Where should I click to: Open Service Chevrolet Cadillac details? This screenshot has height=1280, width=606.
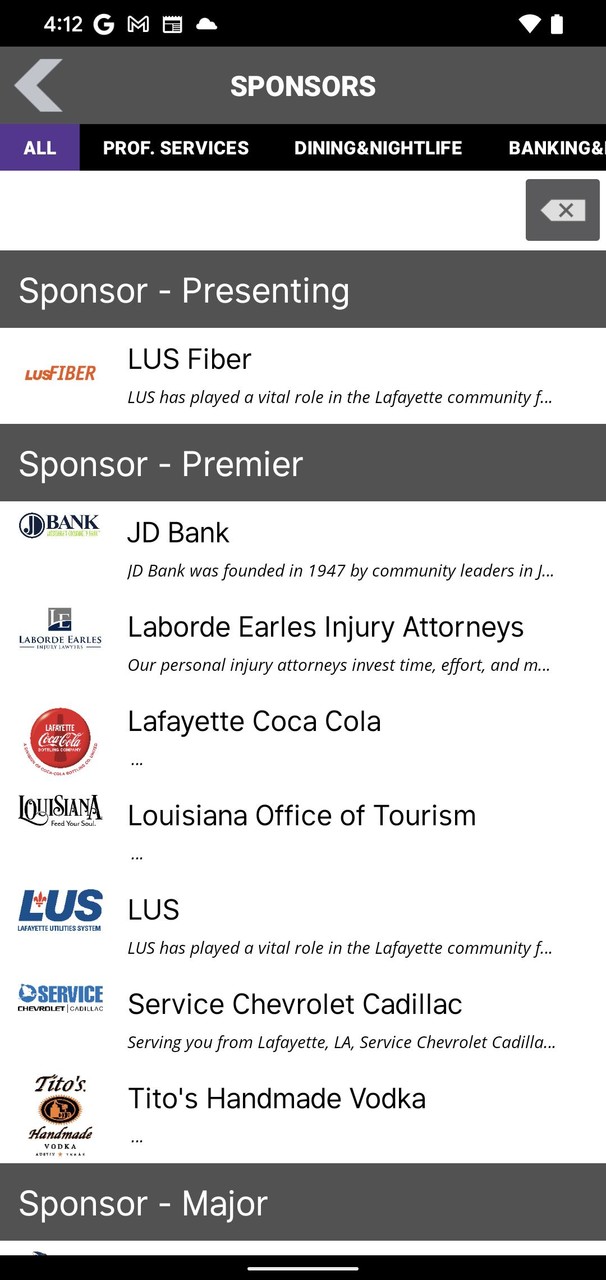303,1020
